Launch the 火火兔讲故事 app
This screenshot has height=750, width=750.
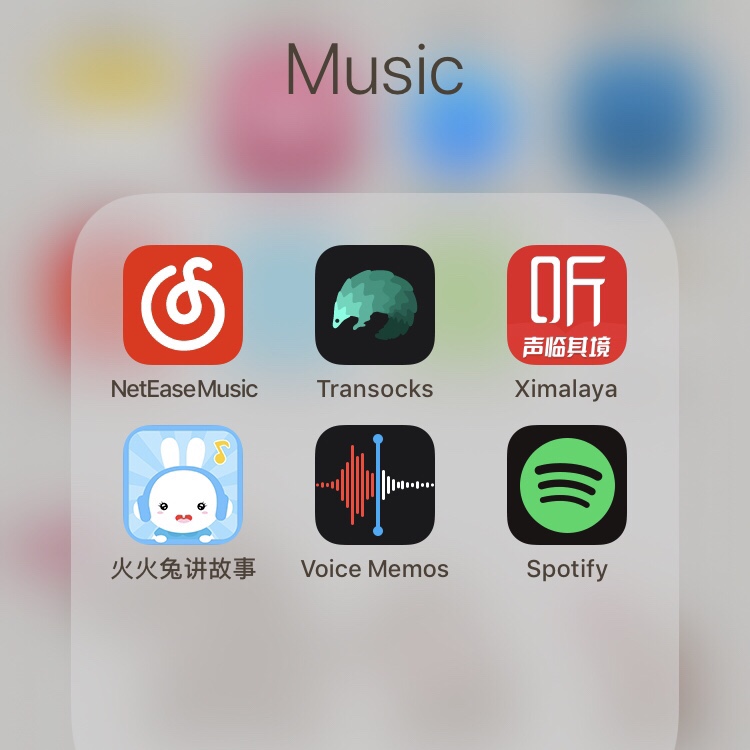[183, 485]
